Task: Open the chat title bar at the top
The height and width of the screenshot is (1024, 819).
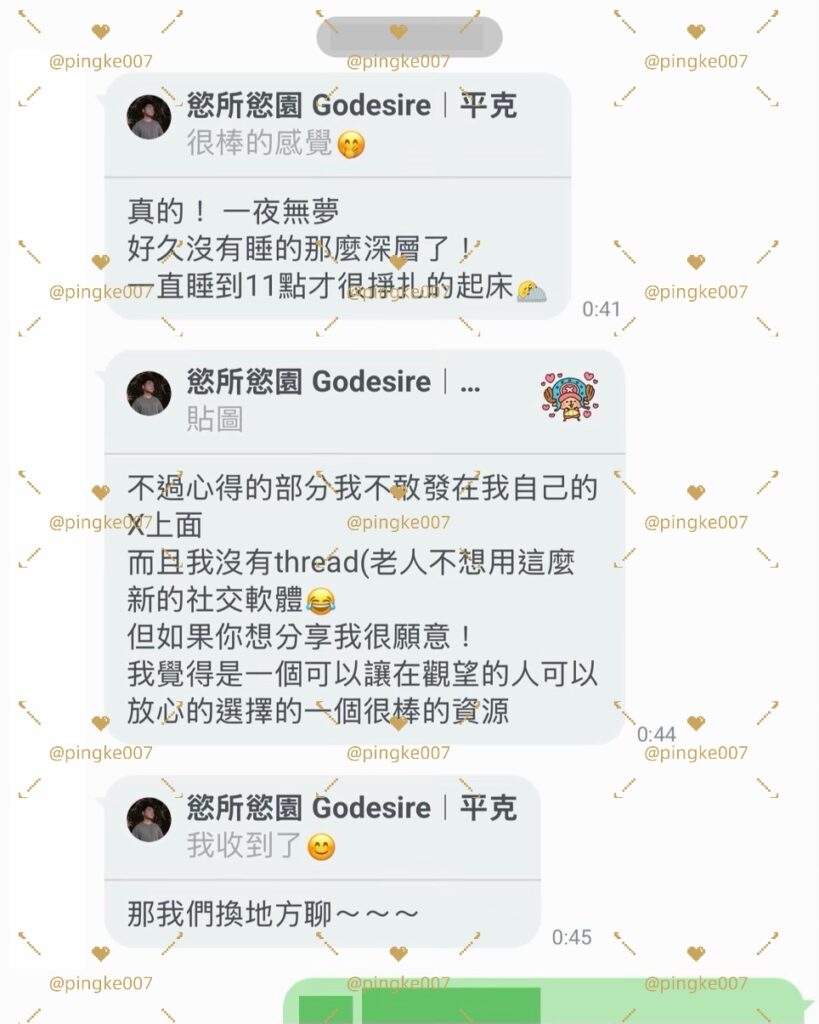Action: coord(405,37)
